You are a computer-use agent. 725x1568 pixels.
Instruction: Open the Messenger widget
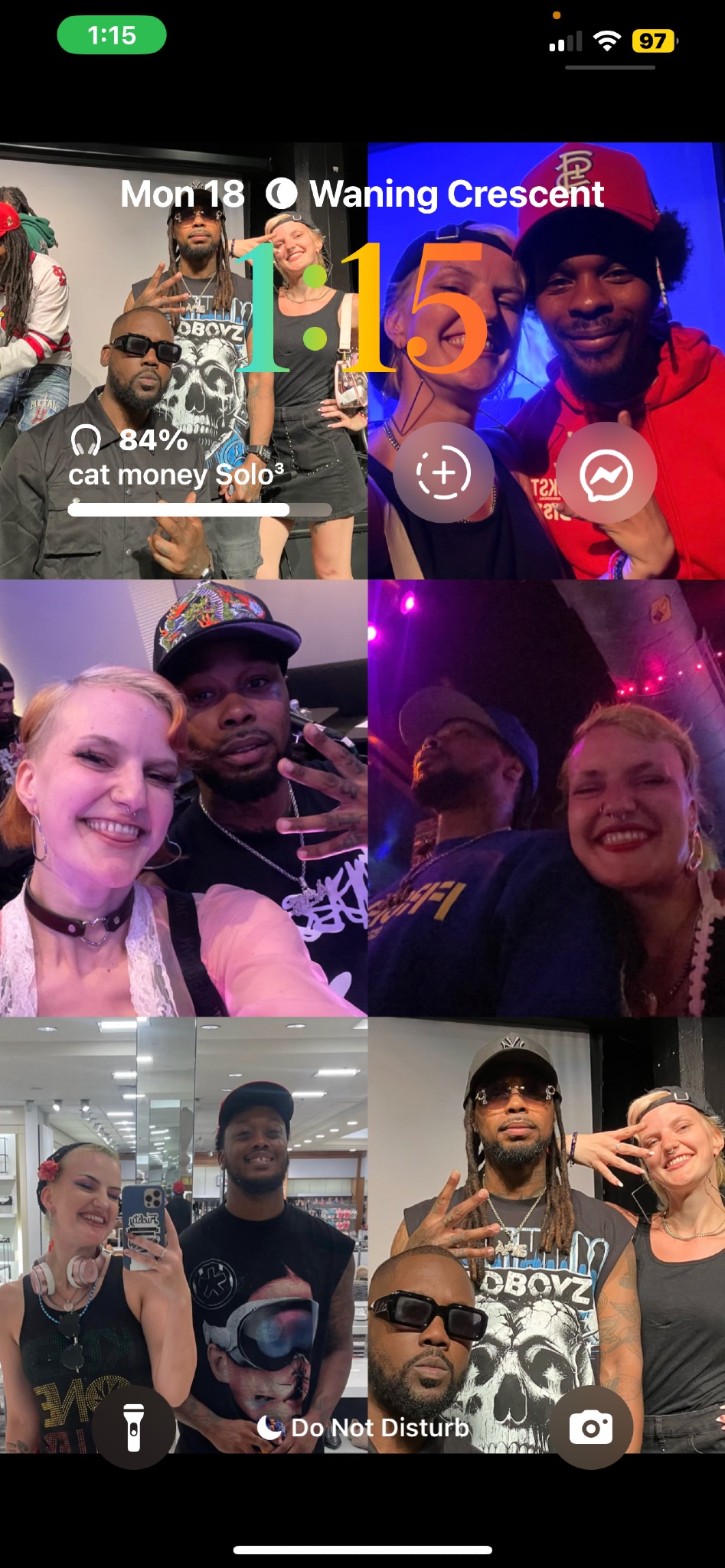pos(606,473)
